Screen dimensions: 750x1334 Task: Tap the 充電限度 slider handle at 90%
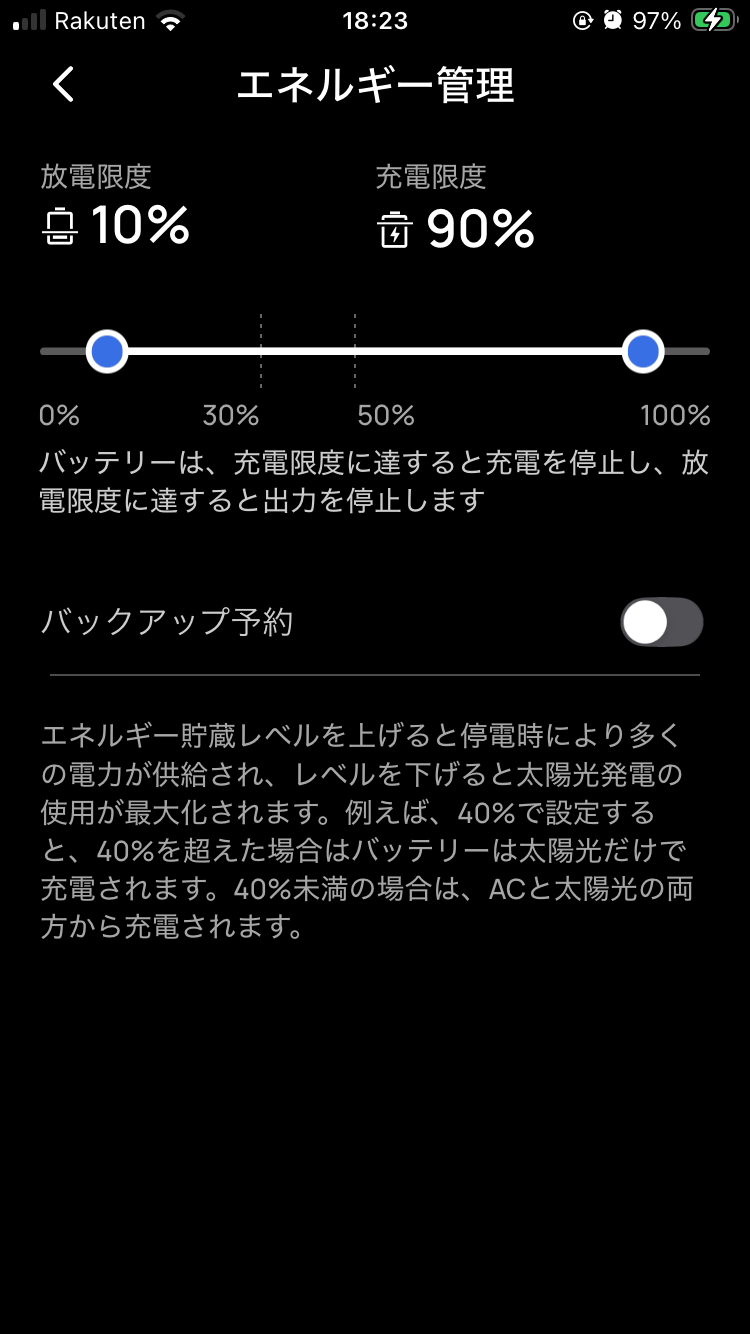642,351
